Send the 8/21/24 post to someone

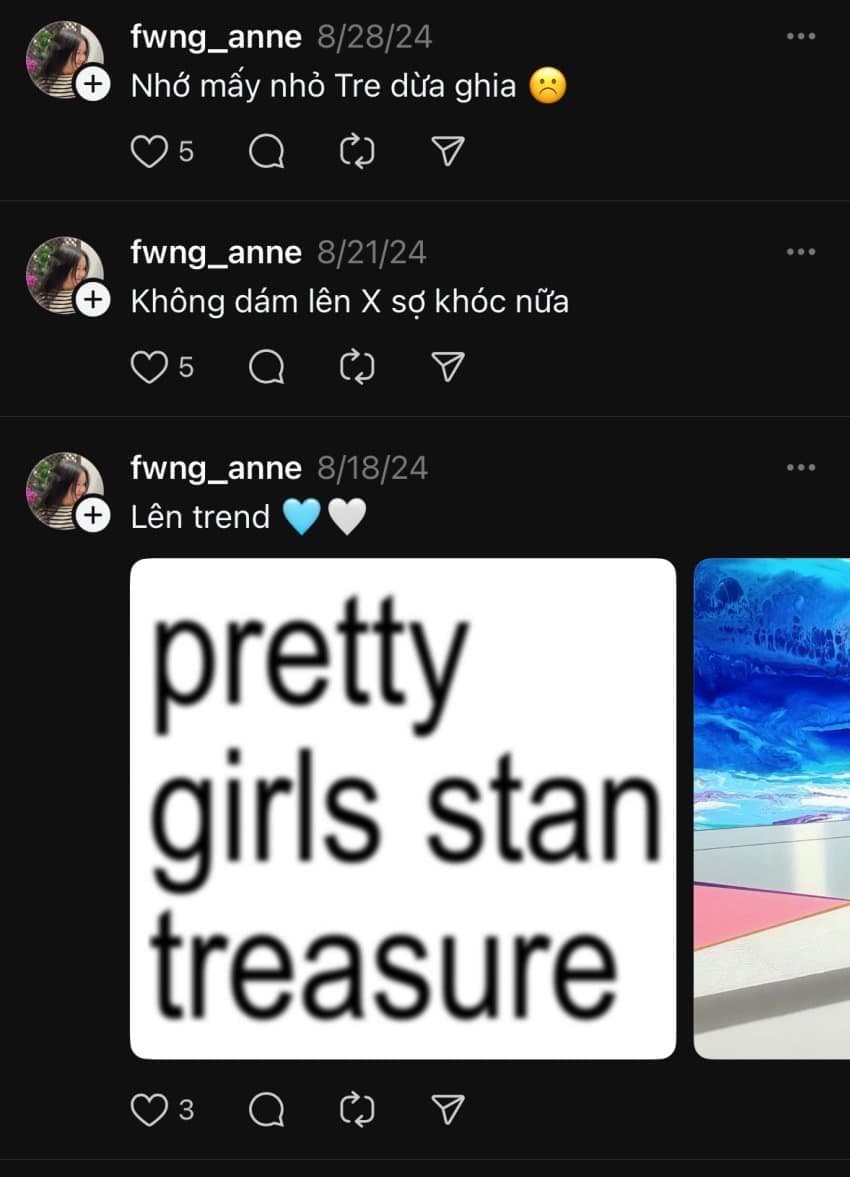point(449,368)
